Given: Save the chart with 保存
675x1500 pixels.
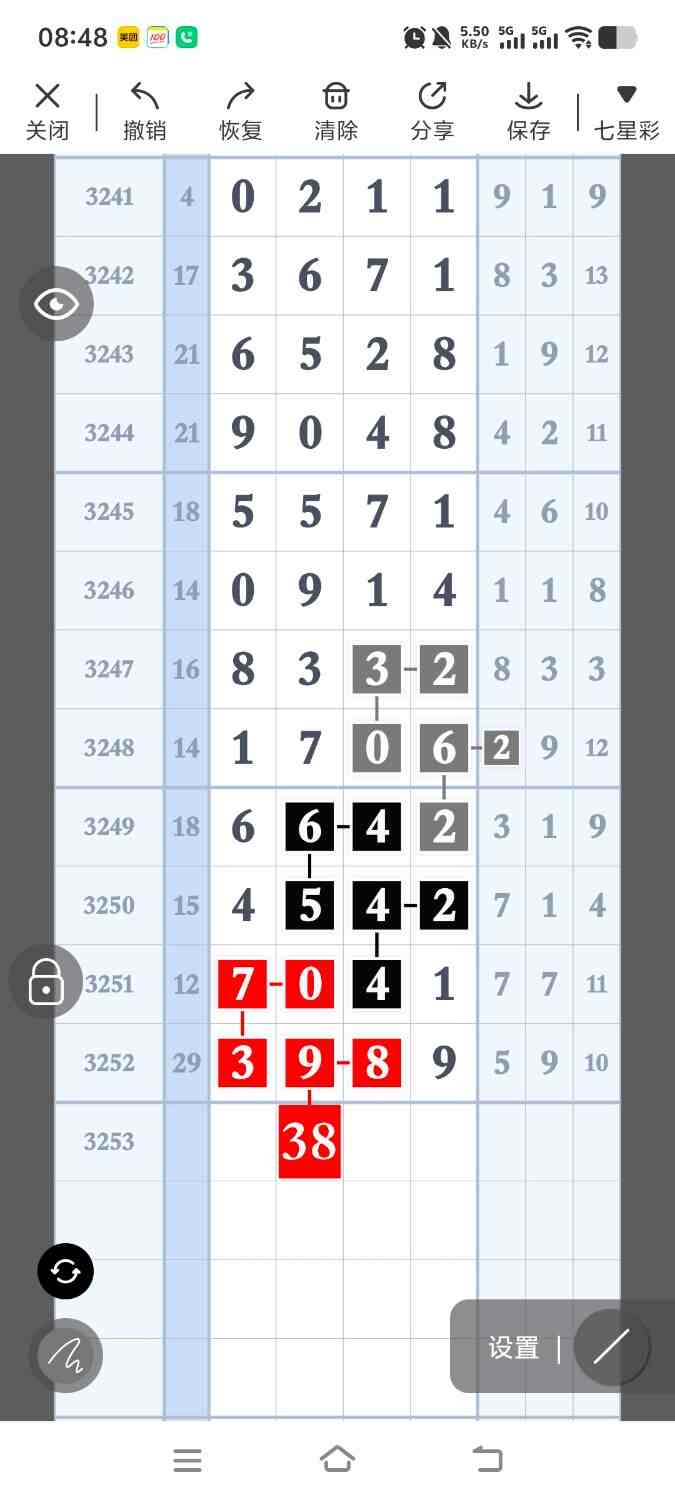Looking at the screenshot, I should (x=528, y=111).
